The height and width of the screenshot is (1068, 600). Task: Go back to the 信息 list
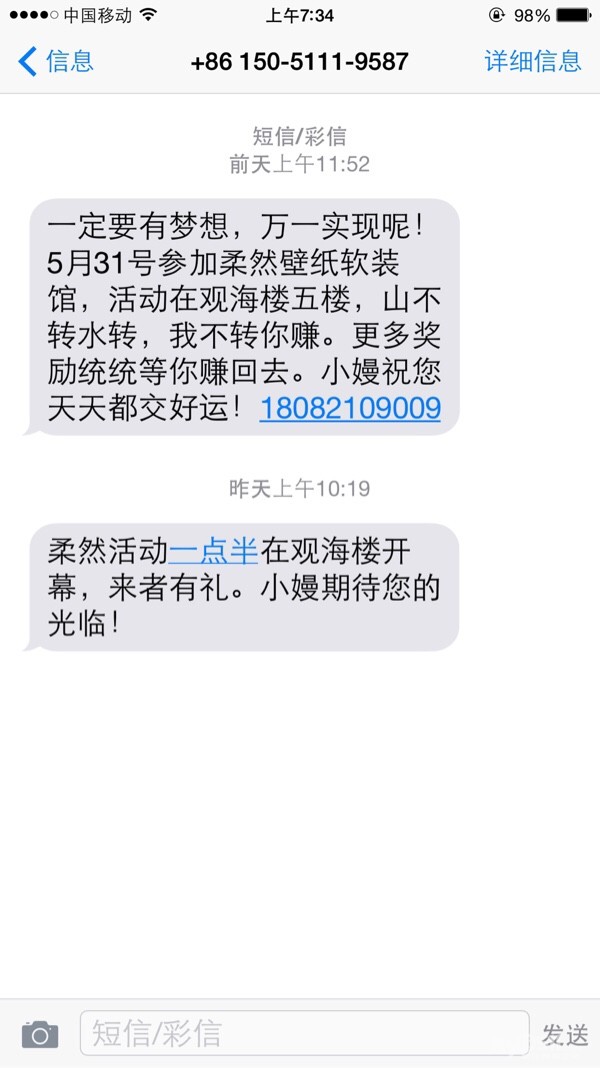pos(56,62)
